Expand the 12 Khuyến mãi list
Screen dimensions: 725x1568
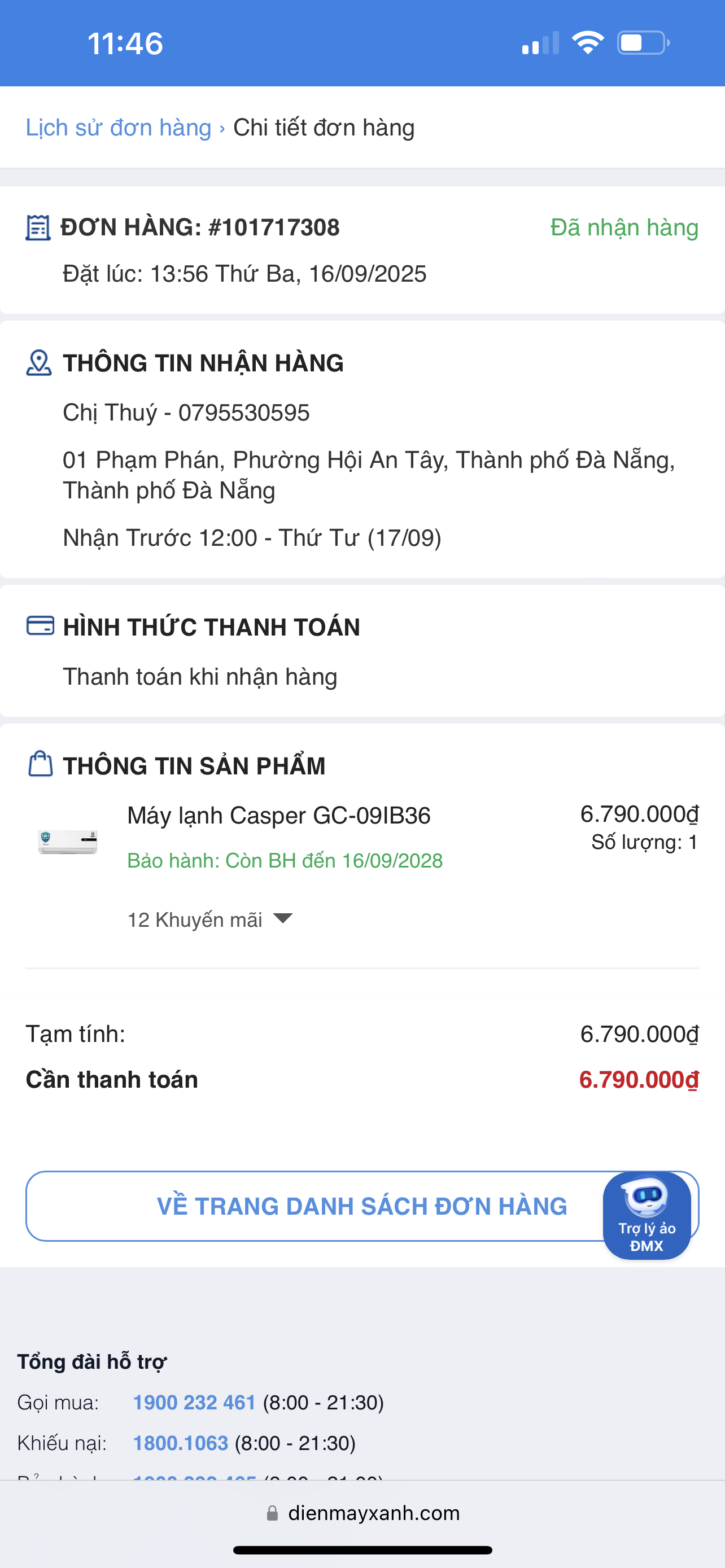pyautogui.click(x=210, y=919)
